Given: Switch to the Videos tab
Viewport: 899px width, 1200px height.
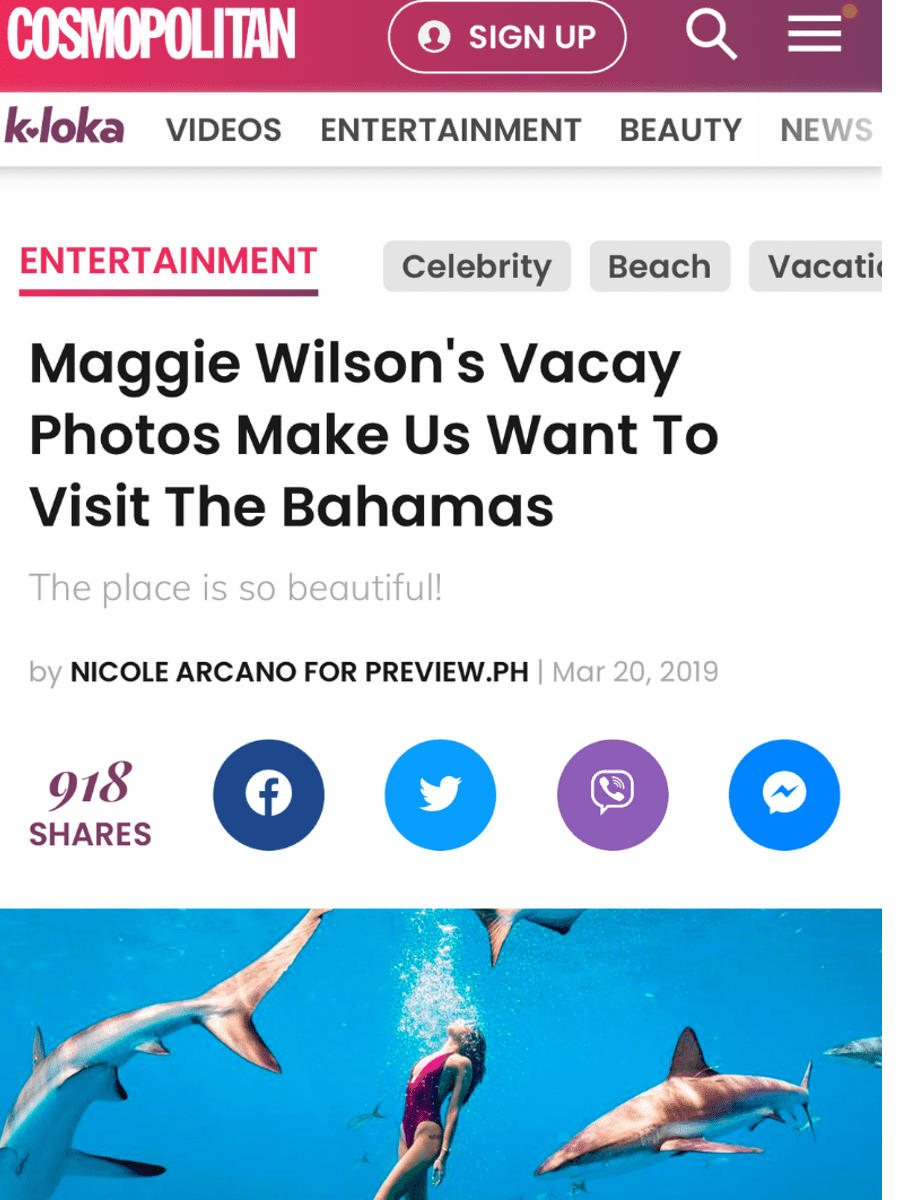Looking at the screenshot, I should pyautogui.click(x=224, y=130).
